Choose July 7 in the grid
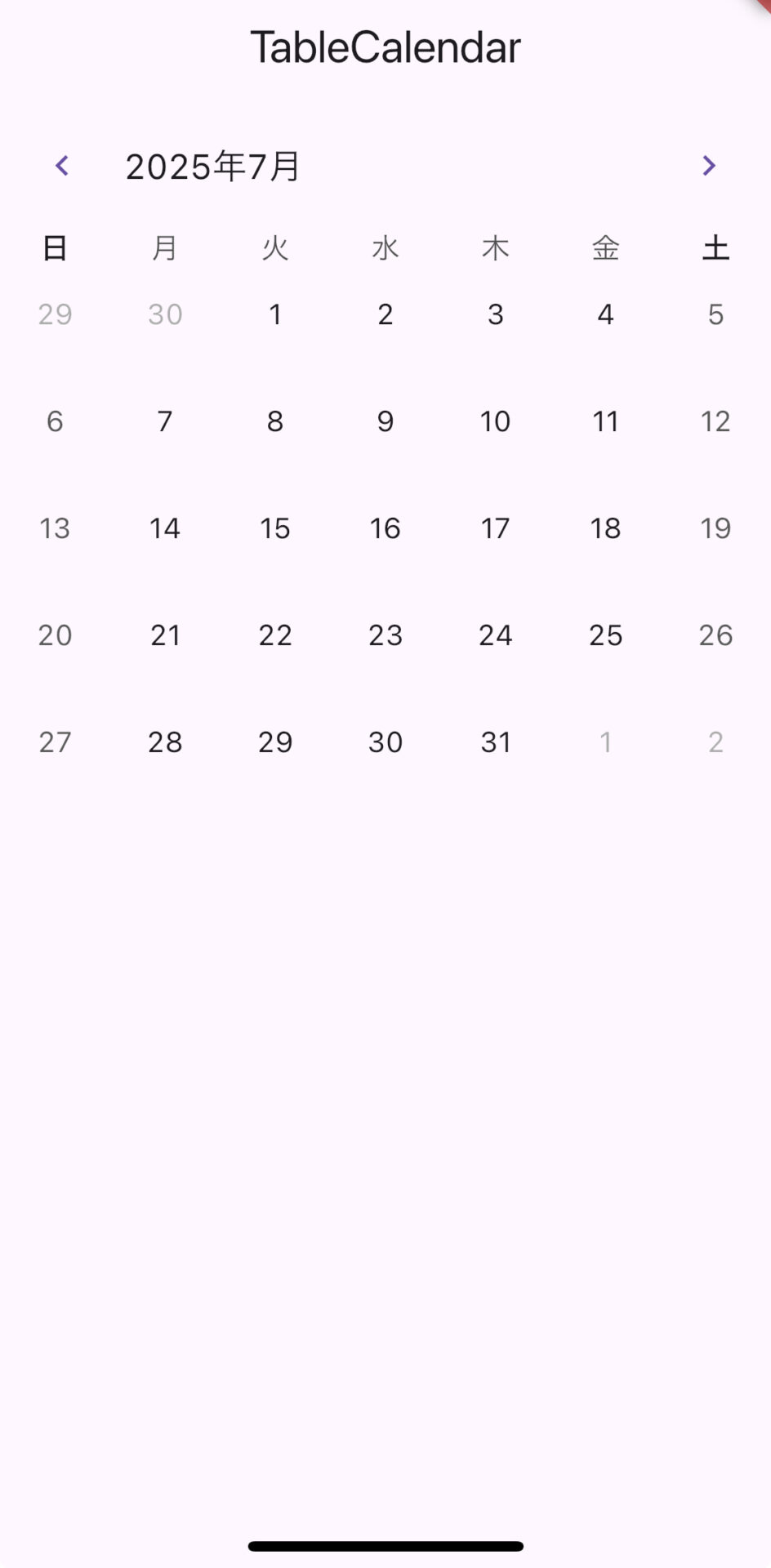 click(x=165, y=421)
